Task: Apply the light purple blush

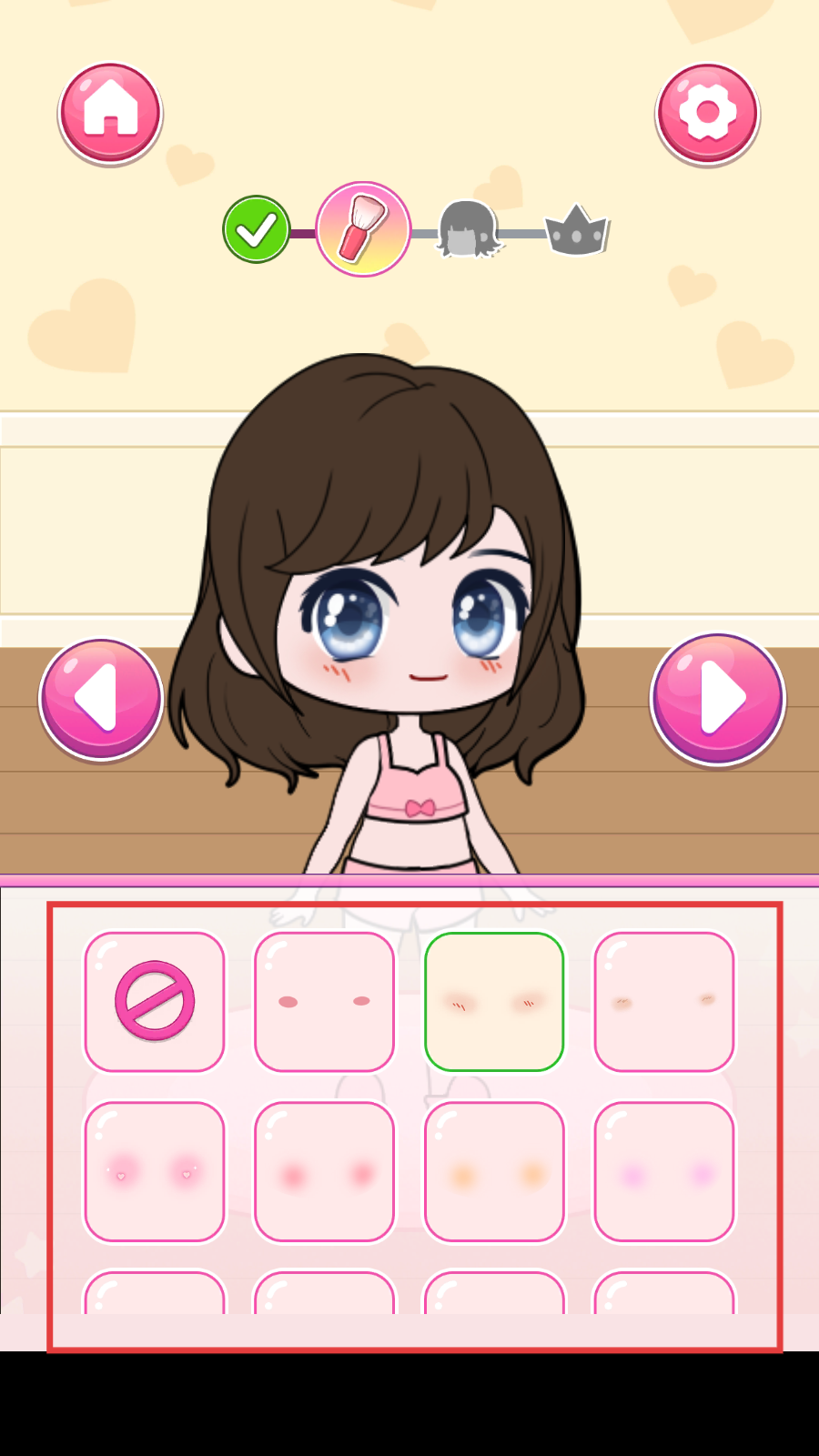Action: (664, 1172)
